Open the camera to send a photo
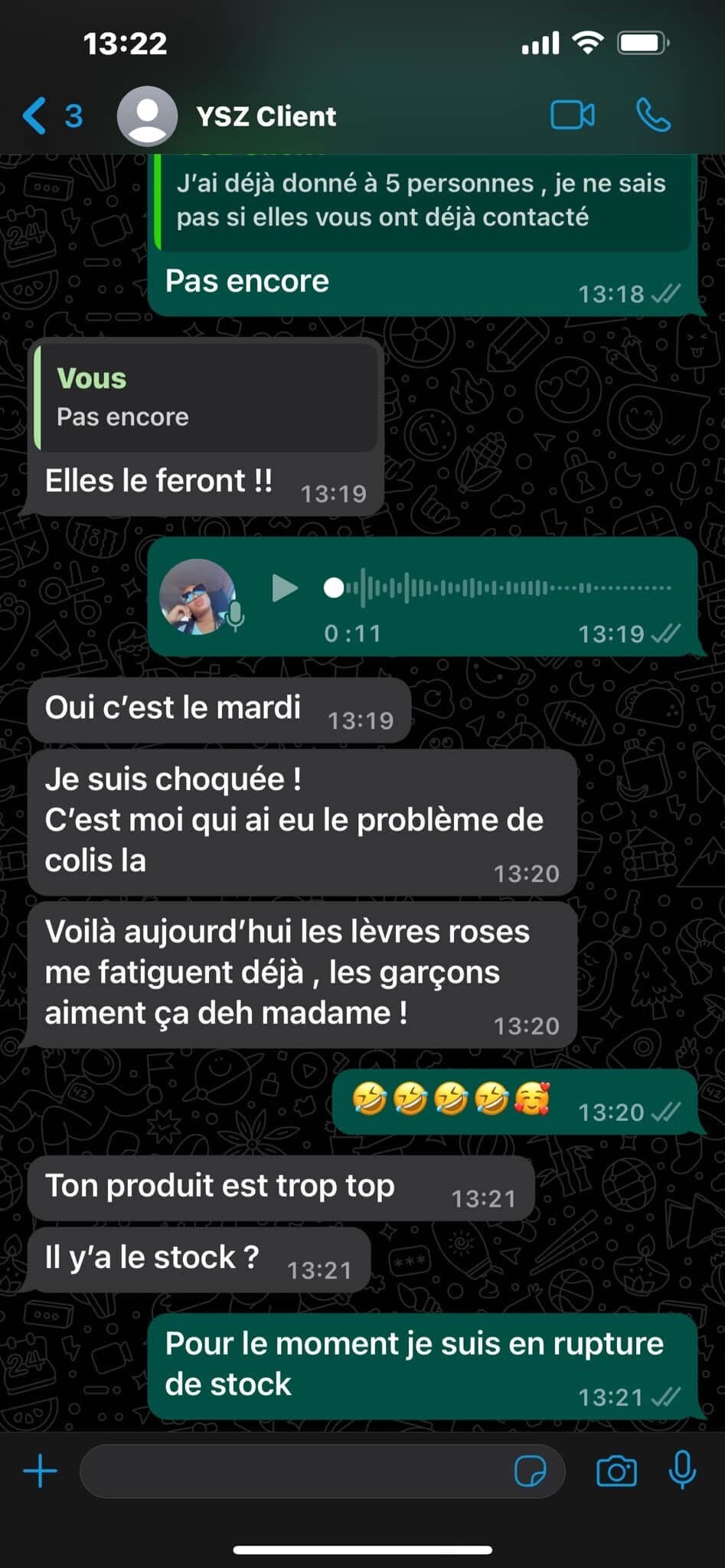725x1568 pixels. pyautogui.click(x=616, y=1472)
